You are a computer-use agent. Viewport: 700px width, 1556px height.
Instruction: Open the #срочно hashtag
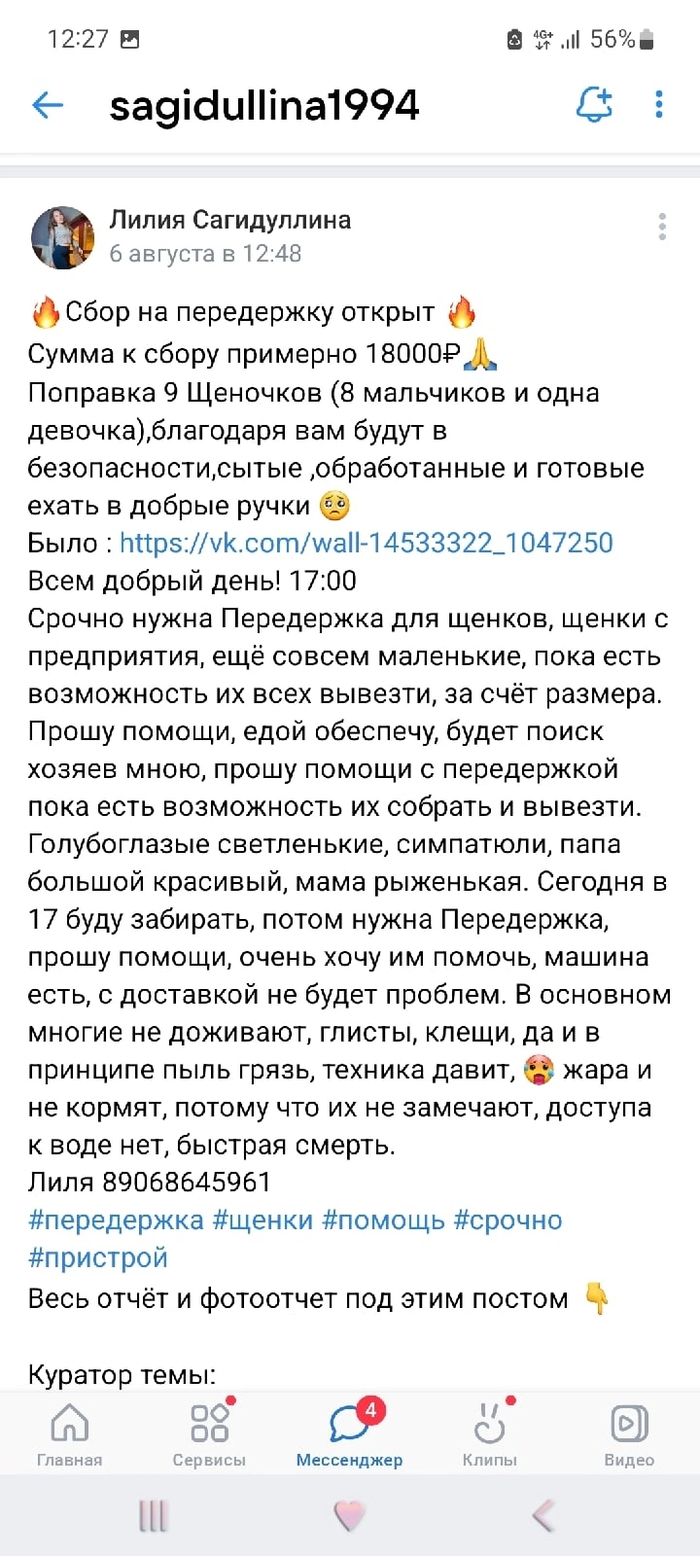508,1220
